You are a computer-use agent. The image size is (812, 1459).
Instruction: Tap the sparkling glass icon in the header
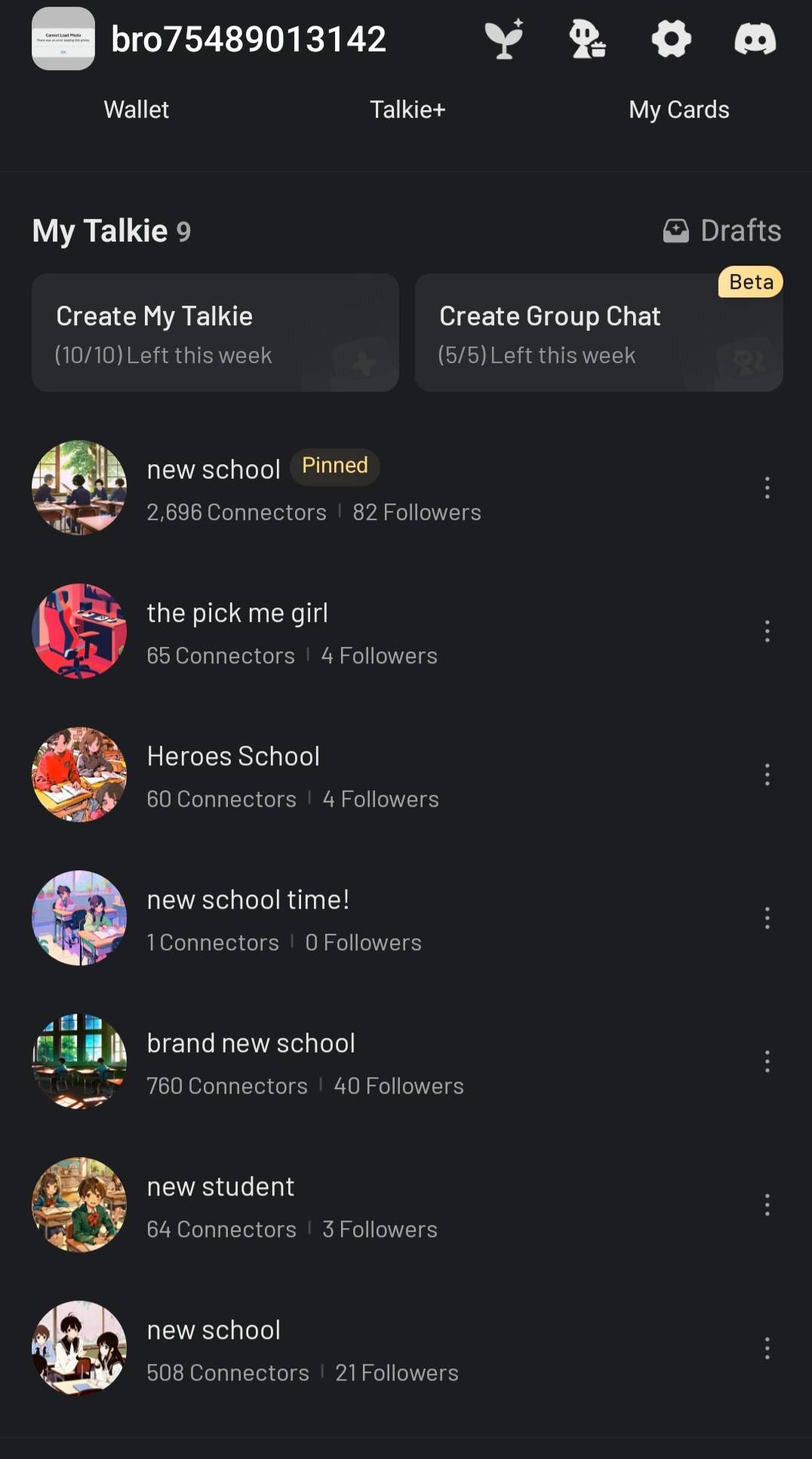504,38
